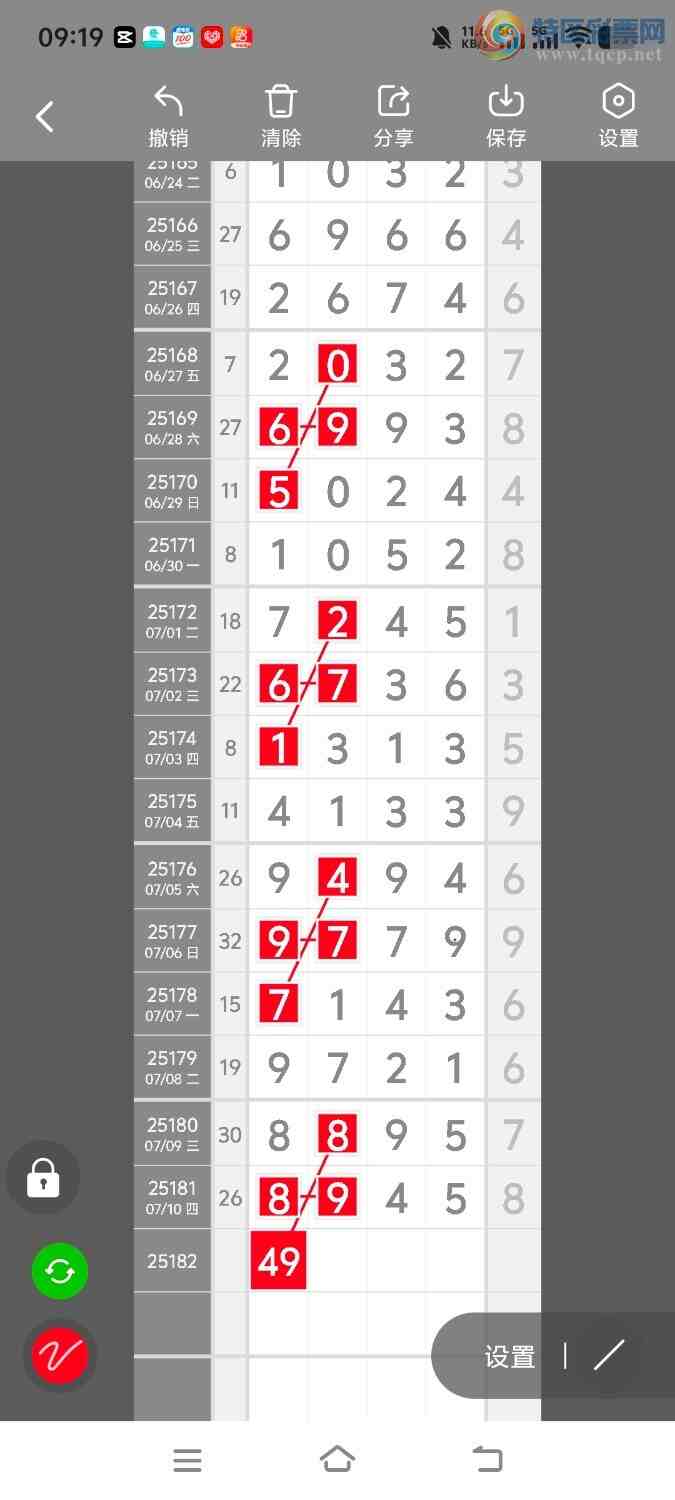The width and height of the screenshot is (675, 1500).
Task: Share the chart via 分享
Action: (x=394, y=117)
